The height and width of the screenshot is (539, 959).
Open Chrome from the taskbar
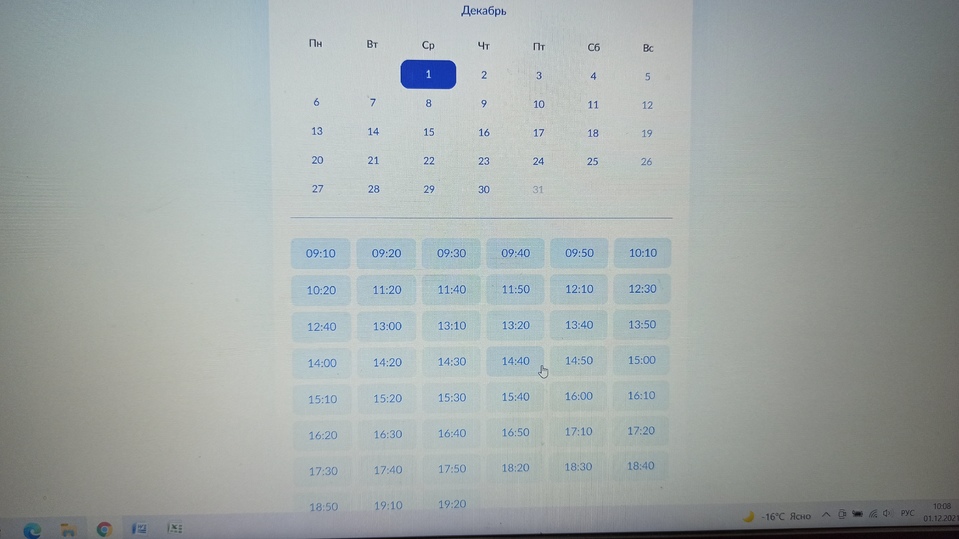[104, 529]
